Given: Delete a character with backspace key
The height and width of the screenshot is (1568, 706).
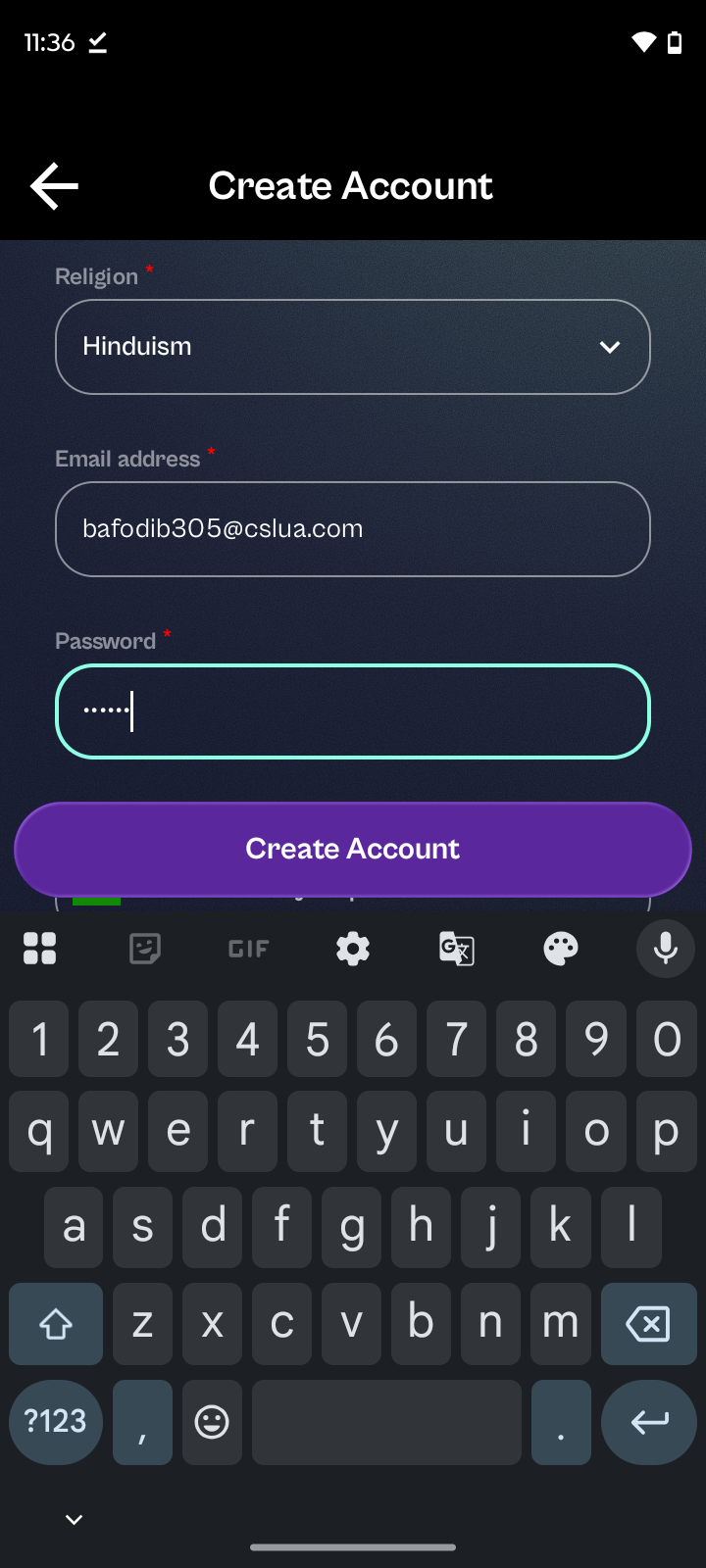Looking at the screenshot, I should coord(647,1324).
